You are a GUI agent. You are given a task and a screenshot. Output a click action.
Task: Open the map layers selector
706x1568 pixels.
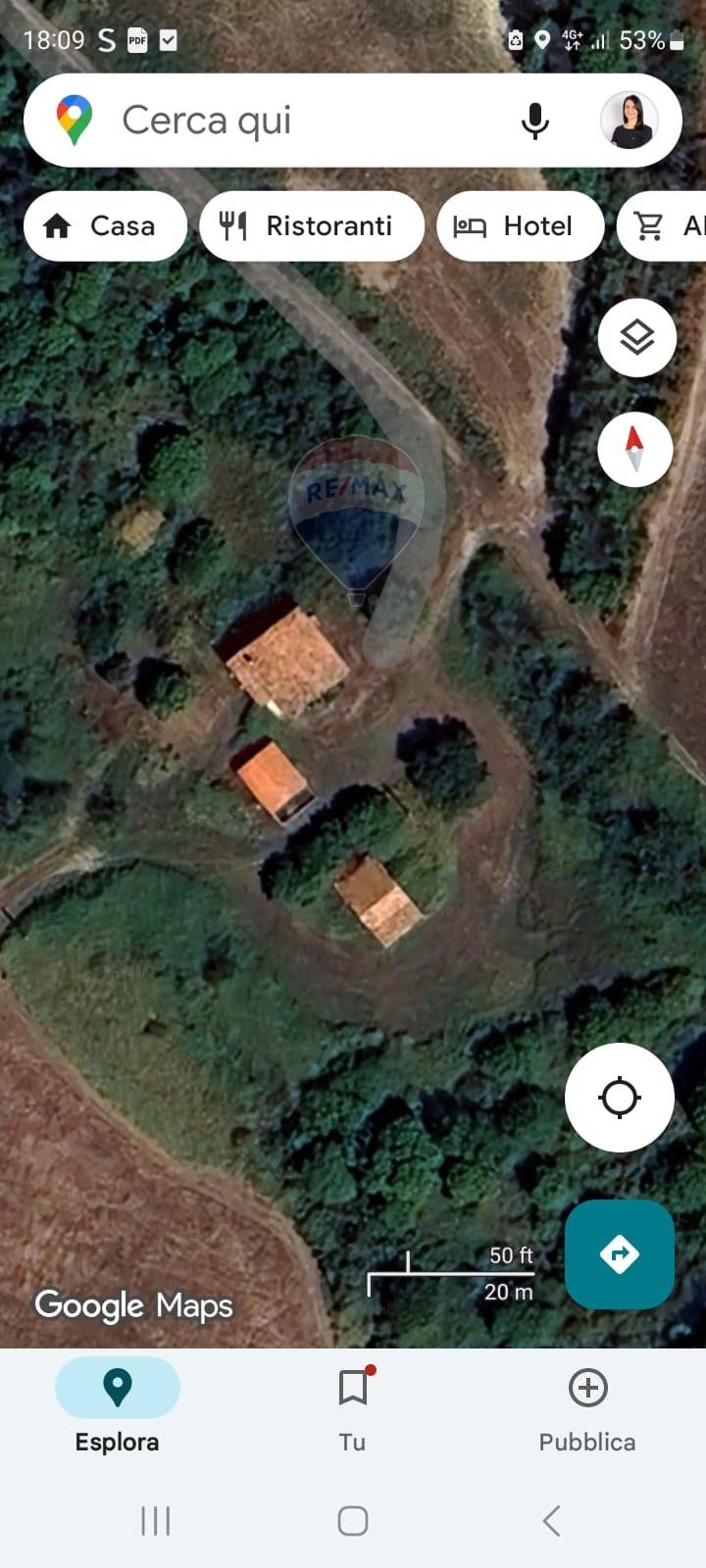pyautogui.click(x=636, y=338)
